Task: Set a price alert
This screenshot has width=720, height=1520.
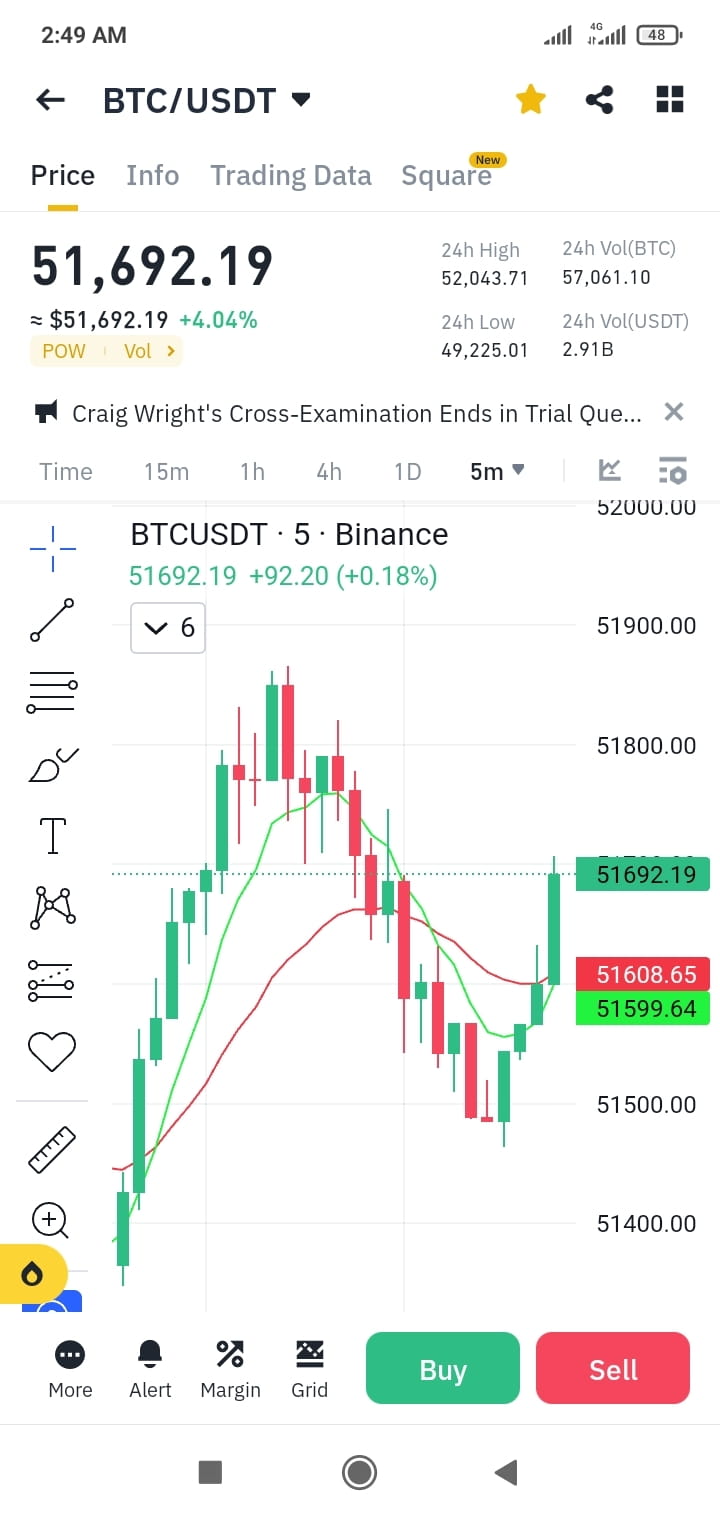Action: point(149,1368)
